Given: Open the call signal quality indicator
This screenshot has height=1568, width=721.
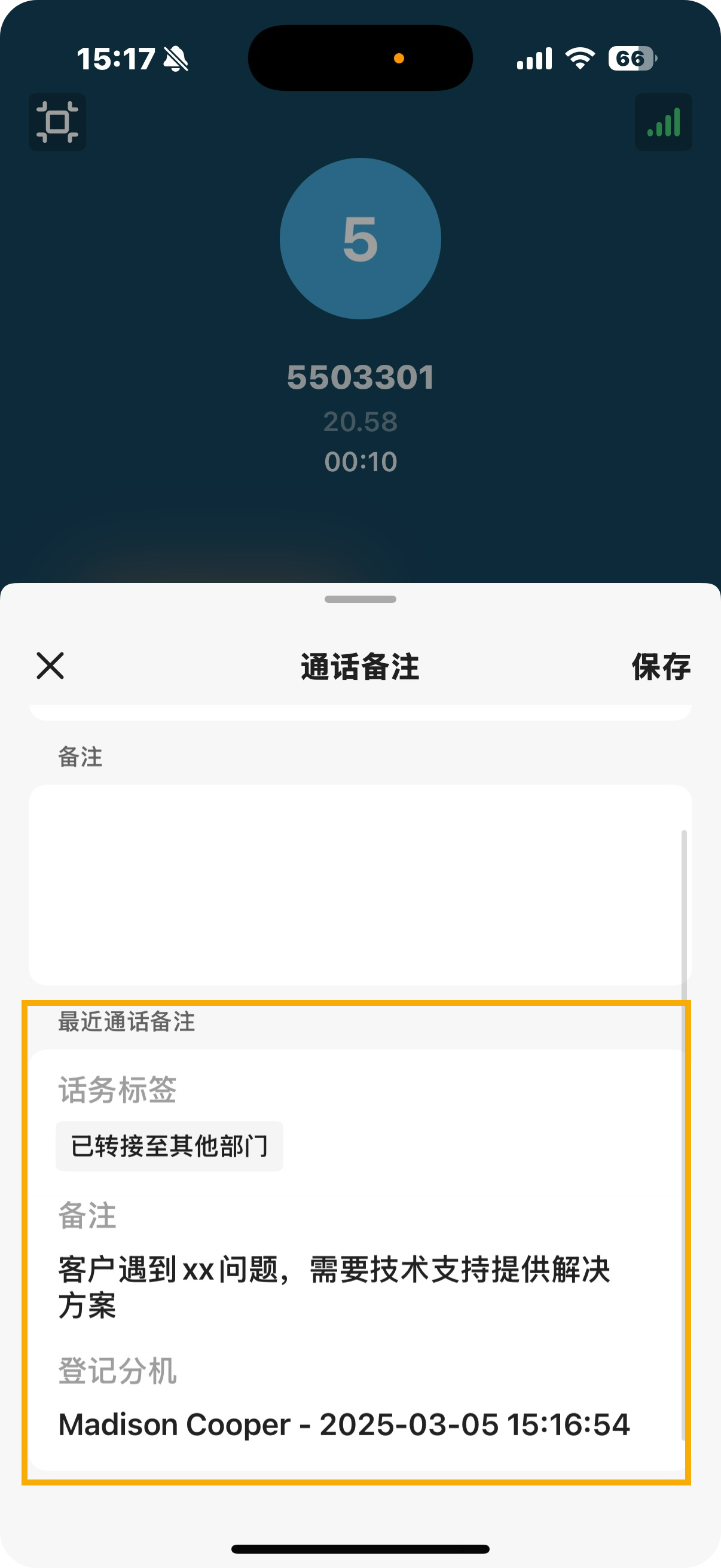Looking at the screenshot, I should (x=663, y=122).
